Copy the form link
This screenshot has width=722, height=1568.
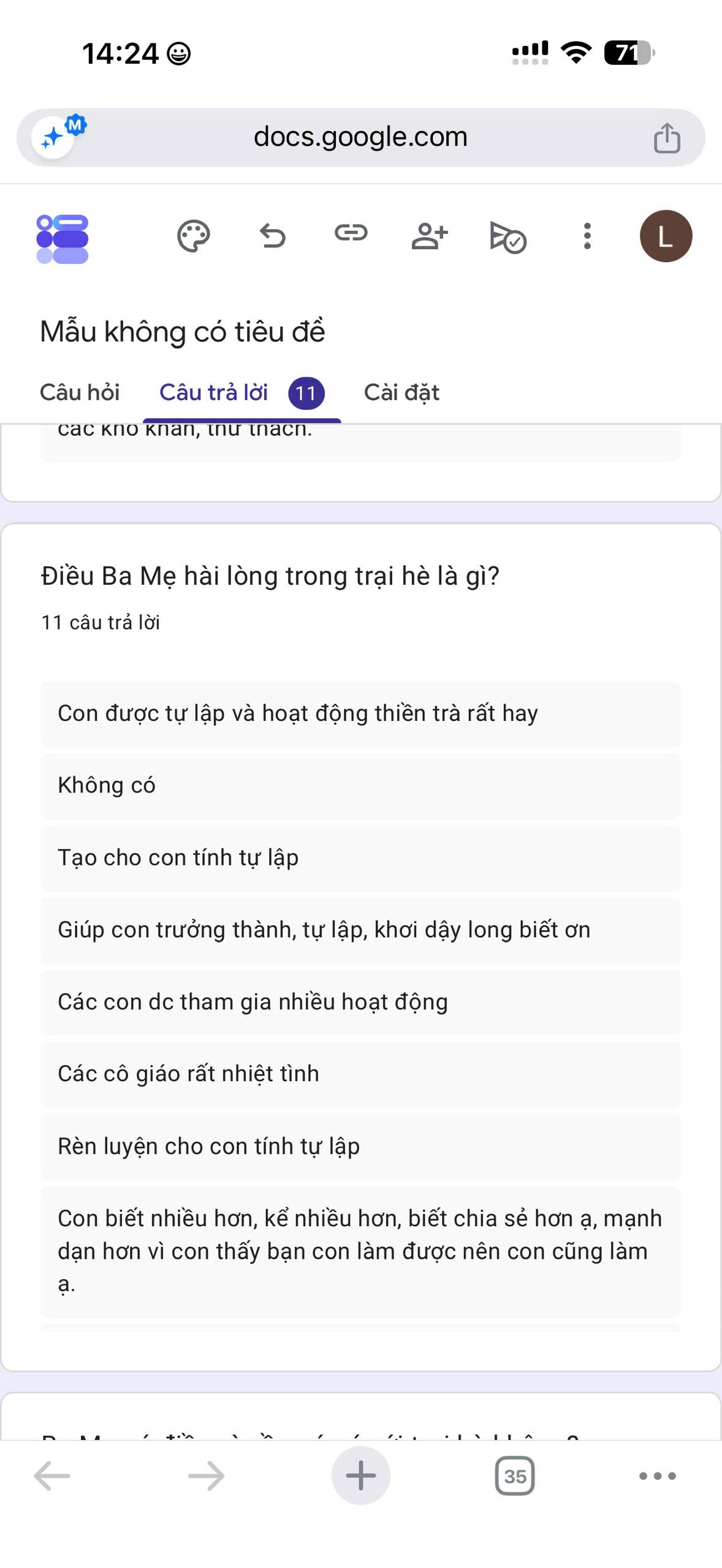pyautogui.click(x=351, y=233)
